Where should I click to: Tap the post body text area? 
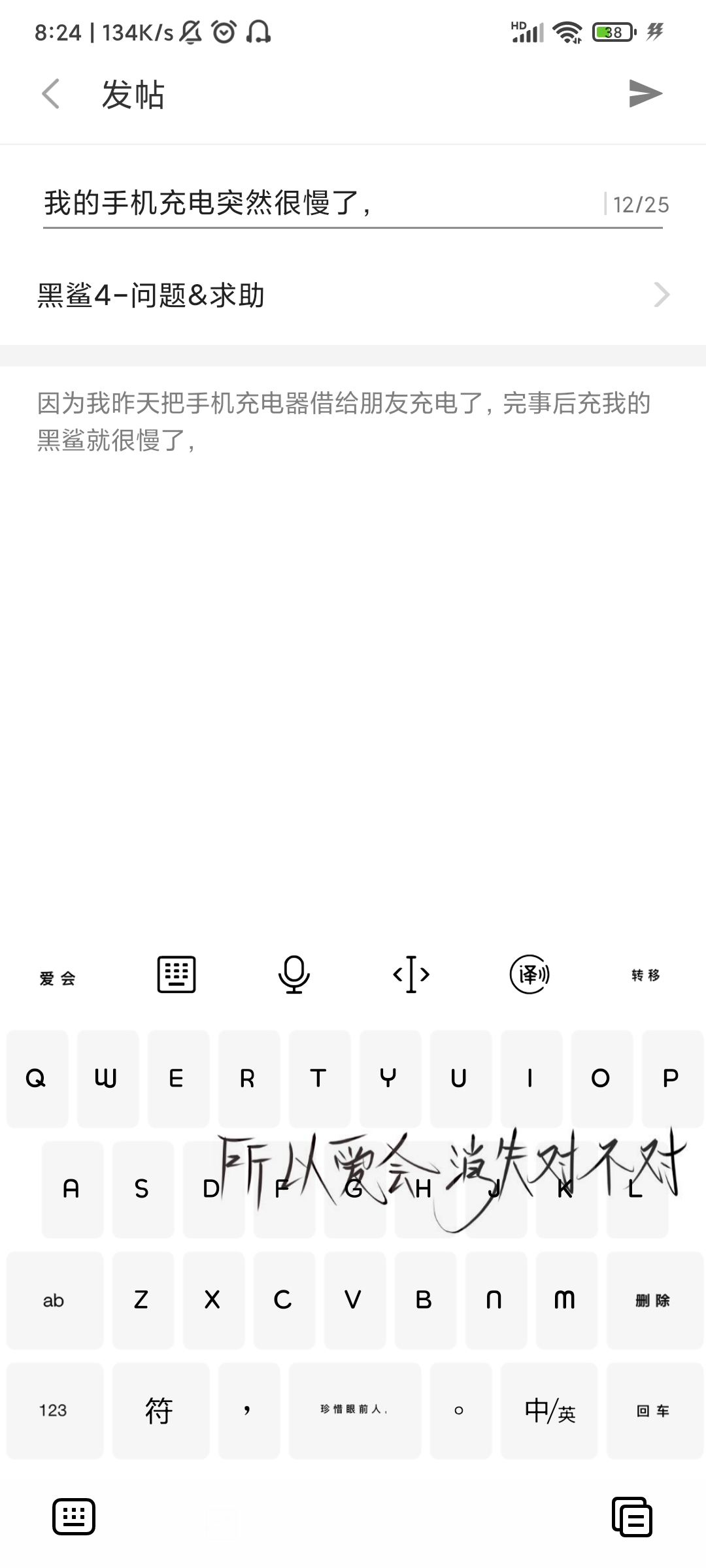[353, 653]
